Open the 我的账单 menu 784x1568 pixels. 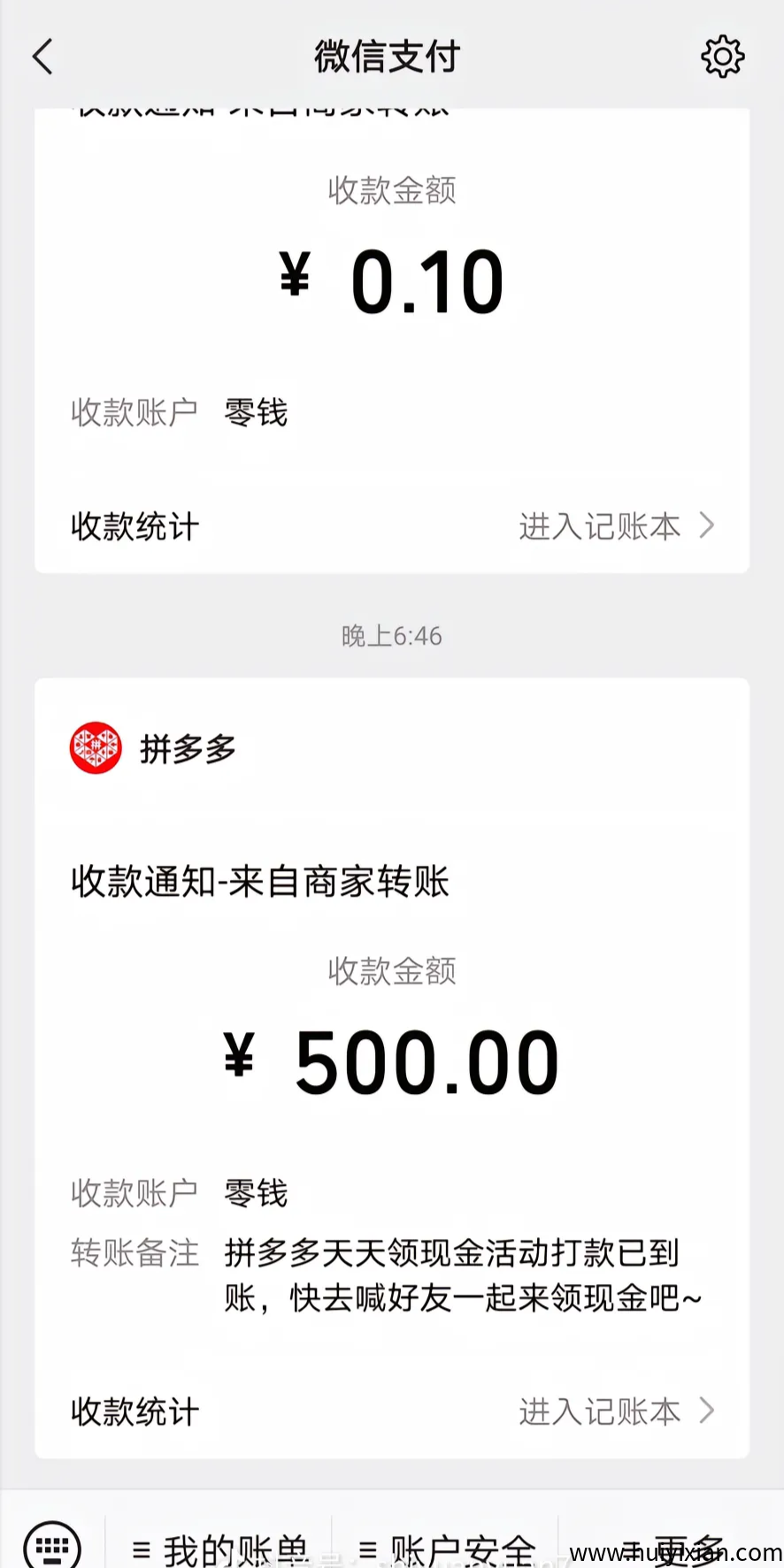[219, 1548]
